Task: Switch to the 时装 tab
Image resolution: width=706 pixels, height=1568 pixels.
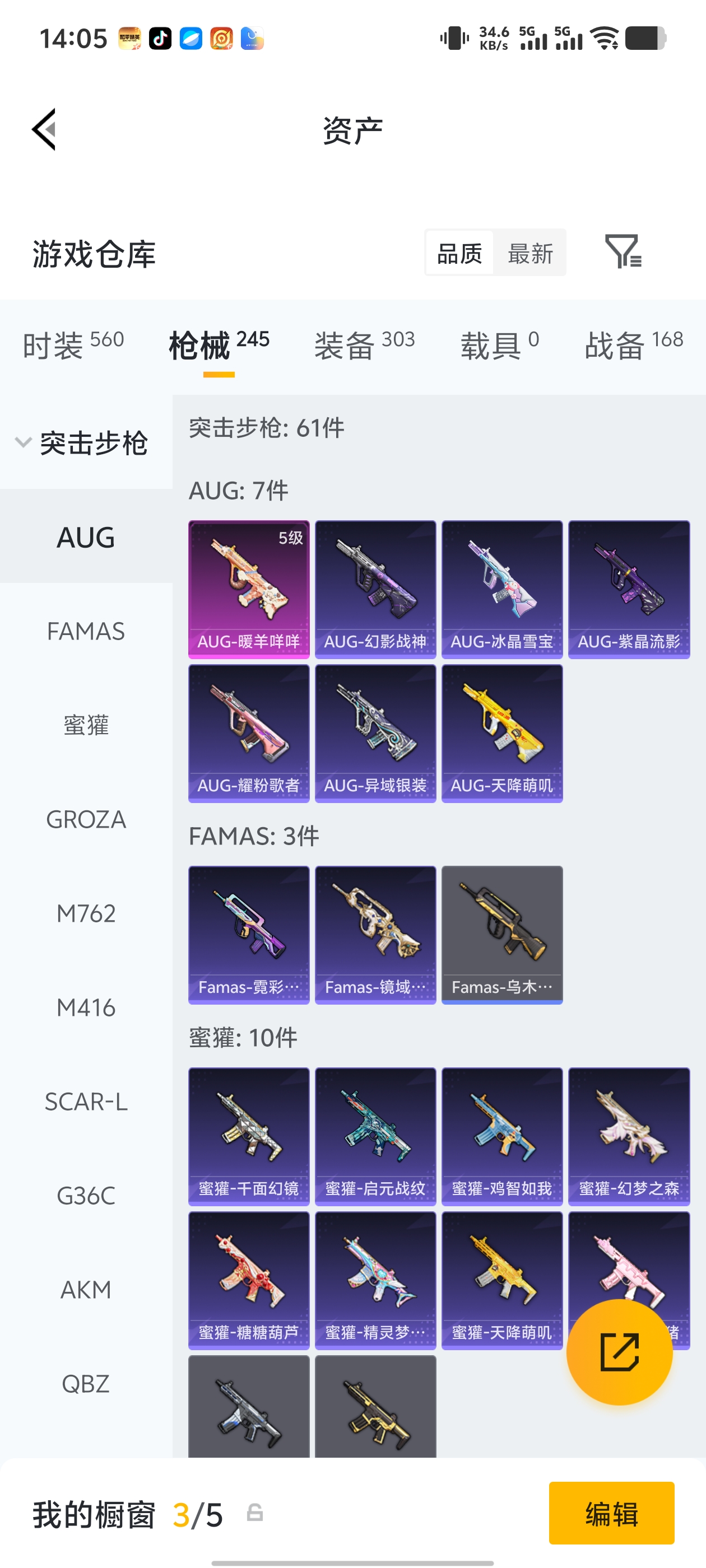Action: (73, 344)
